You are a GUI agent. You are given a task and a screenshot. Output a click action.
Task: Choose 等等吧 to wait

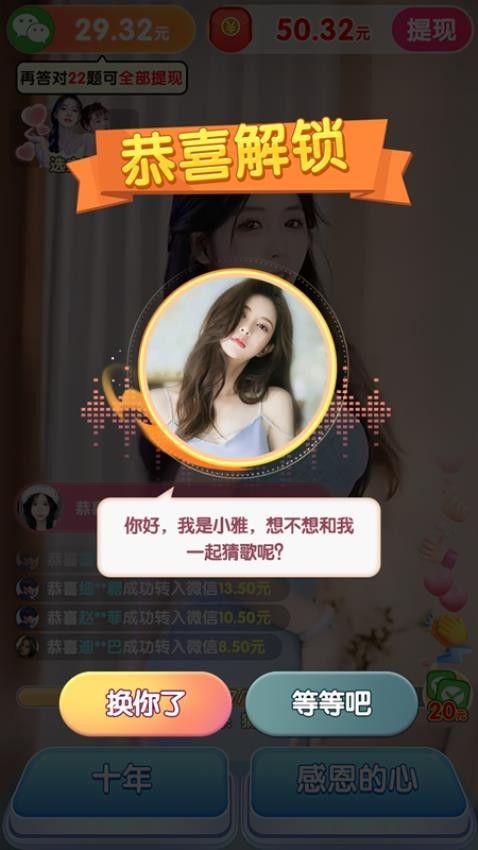pos(332,703)
